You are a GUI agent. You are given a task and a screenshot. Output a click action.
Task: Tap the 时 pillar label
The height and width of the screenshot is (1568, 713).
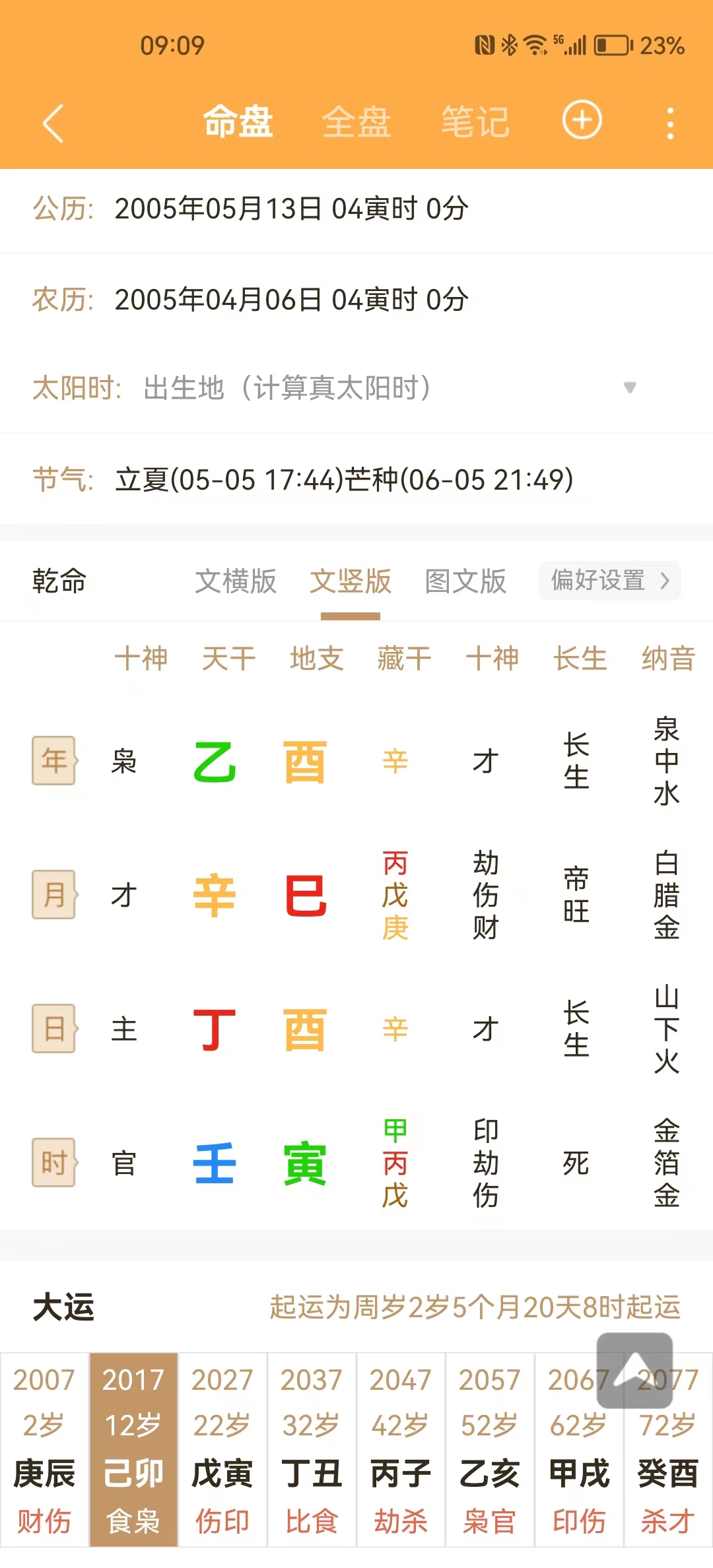[54, 1163]
